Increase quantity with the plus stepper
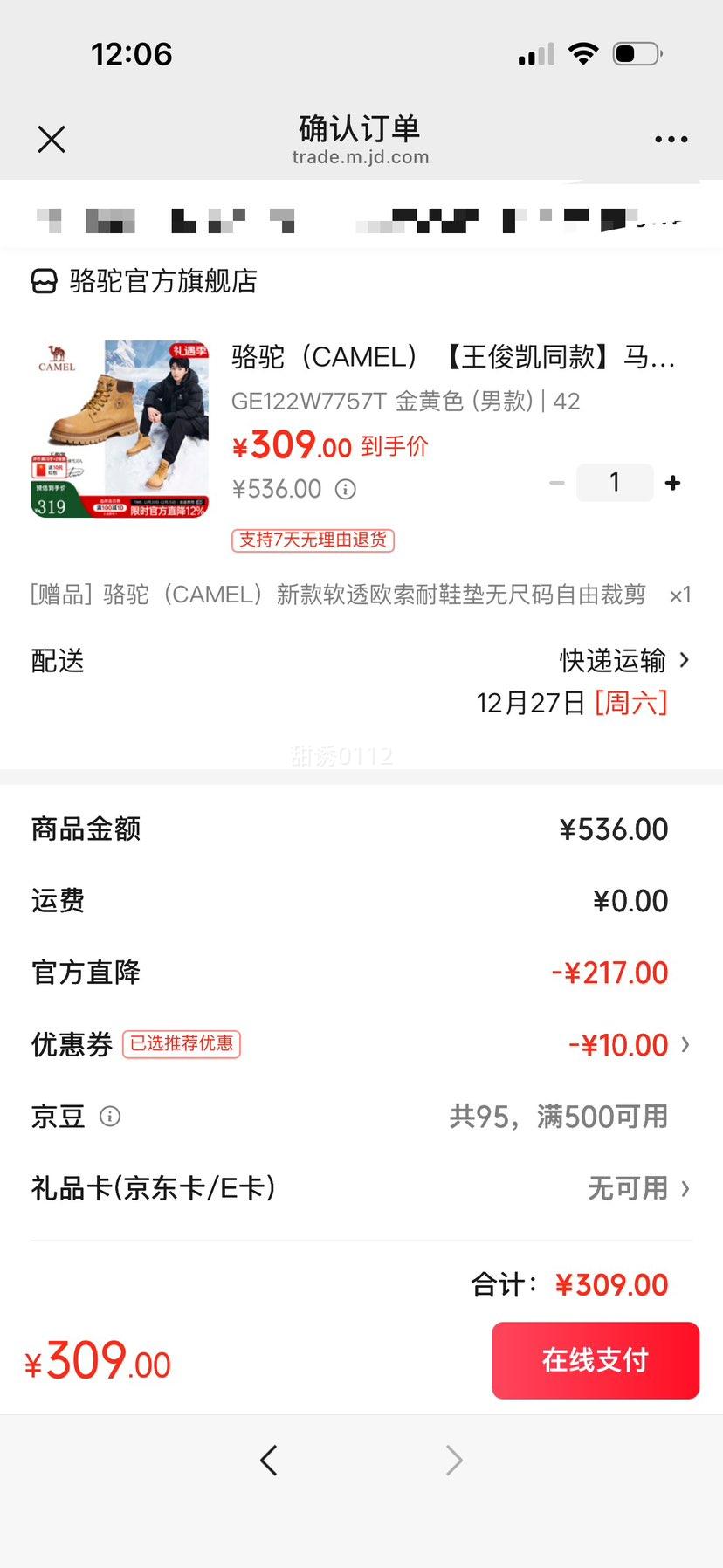Screen dimensions: 723x1568 [x=672, y=482]
